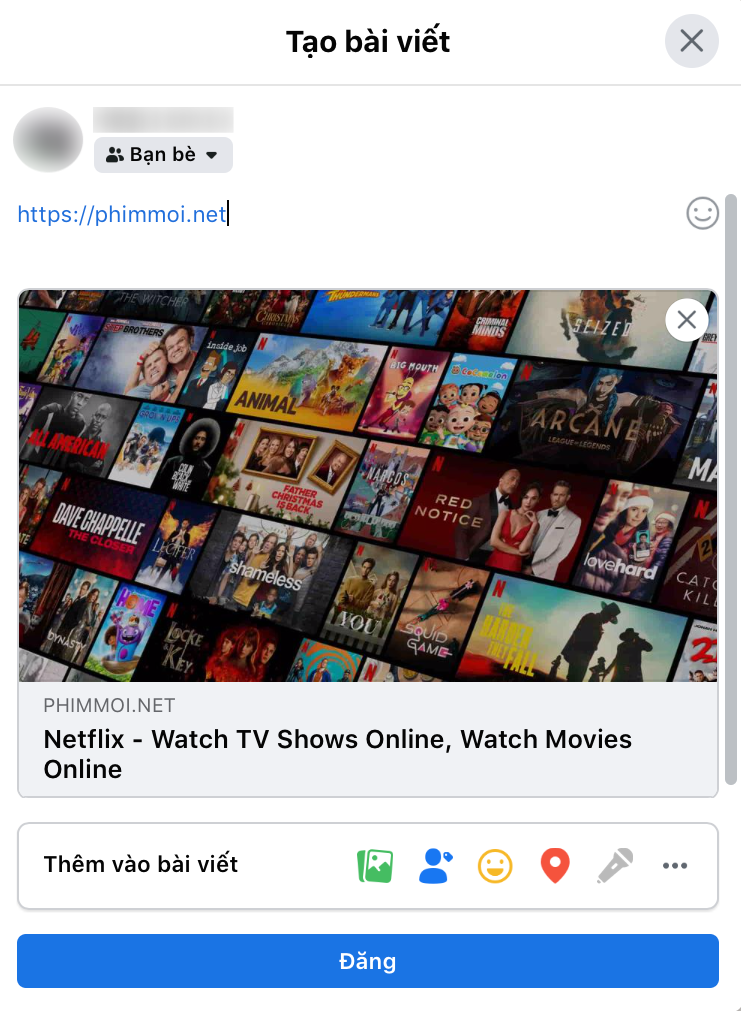Add a photo or video to the post
Screen dimensions: 741x1011
[x=375, y=865]
